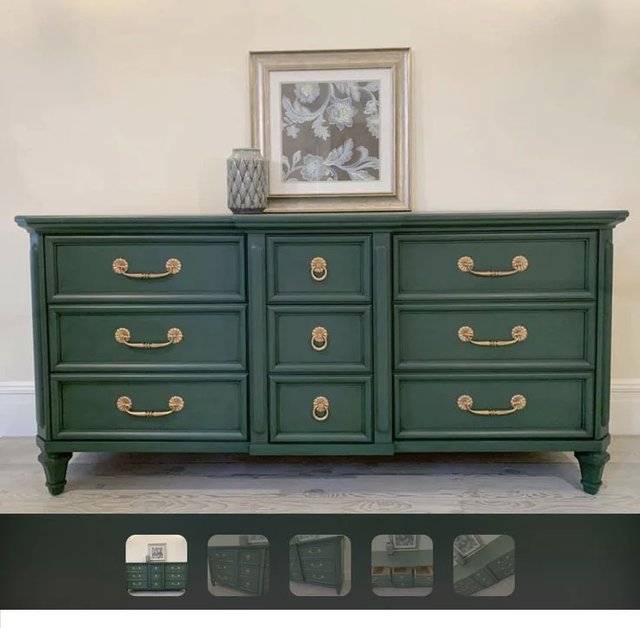Open the third side-angle dresser thumbnail

[x=320, y=565]
